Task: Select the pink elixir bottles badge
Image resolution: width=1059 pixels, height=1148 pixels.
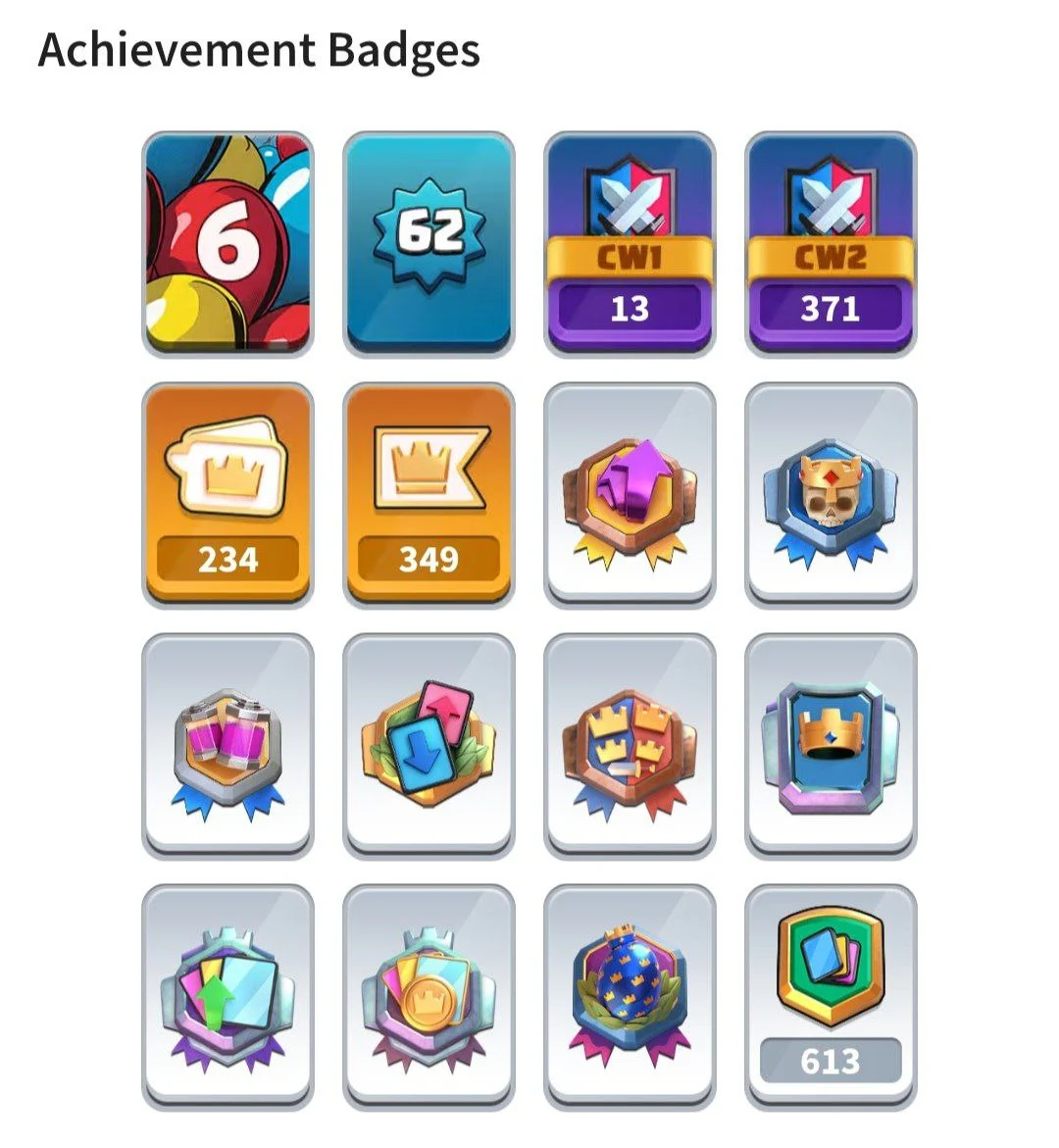Action: (227, 745)
